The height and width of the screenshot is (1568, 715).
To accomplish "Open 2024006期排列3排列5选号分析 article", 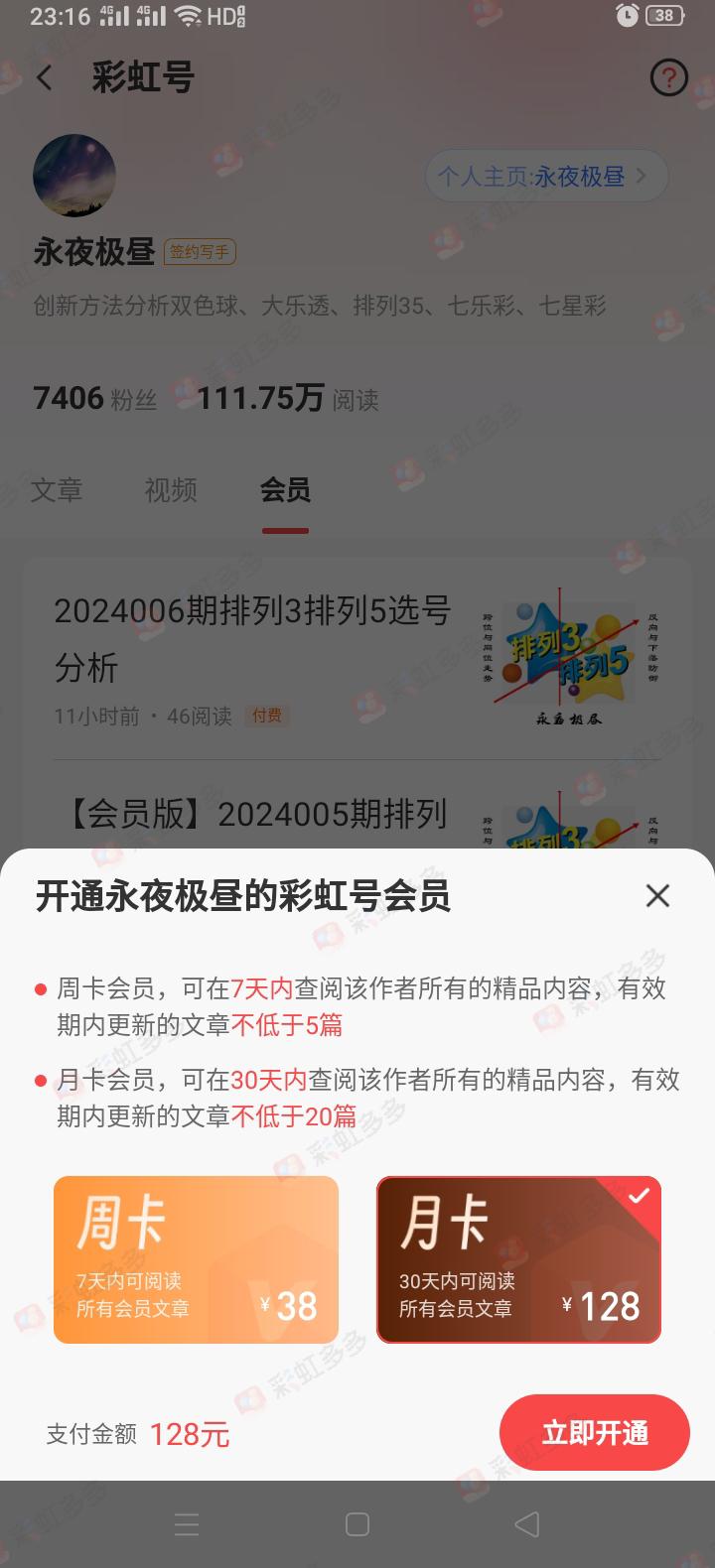I will [252, 639].
